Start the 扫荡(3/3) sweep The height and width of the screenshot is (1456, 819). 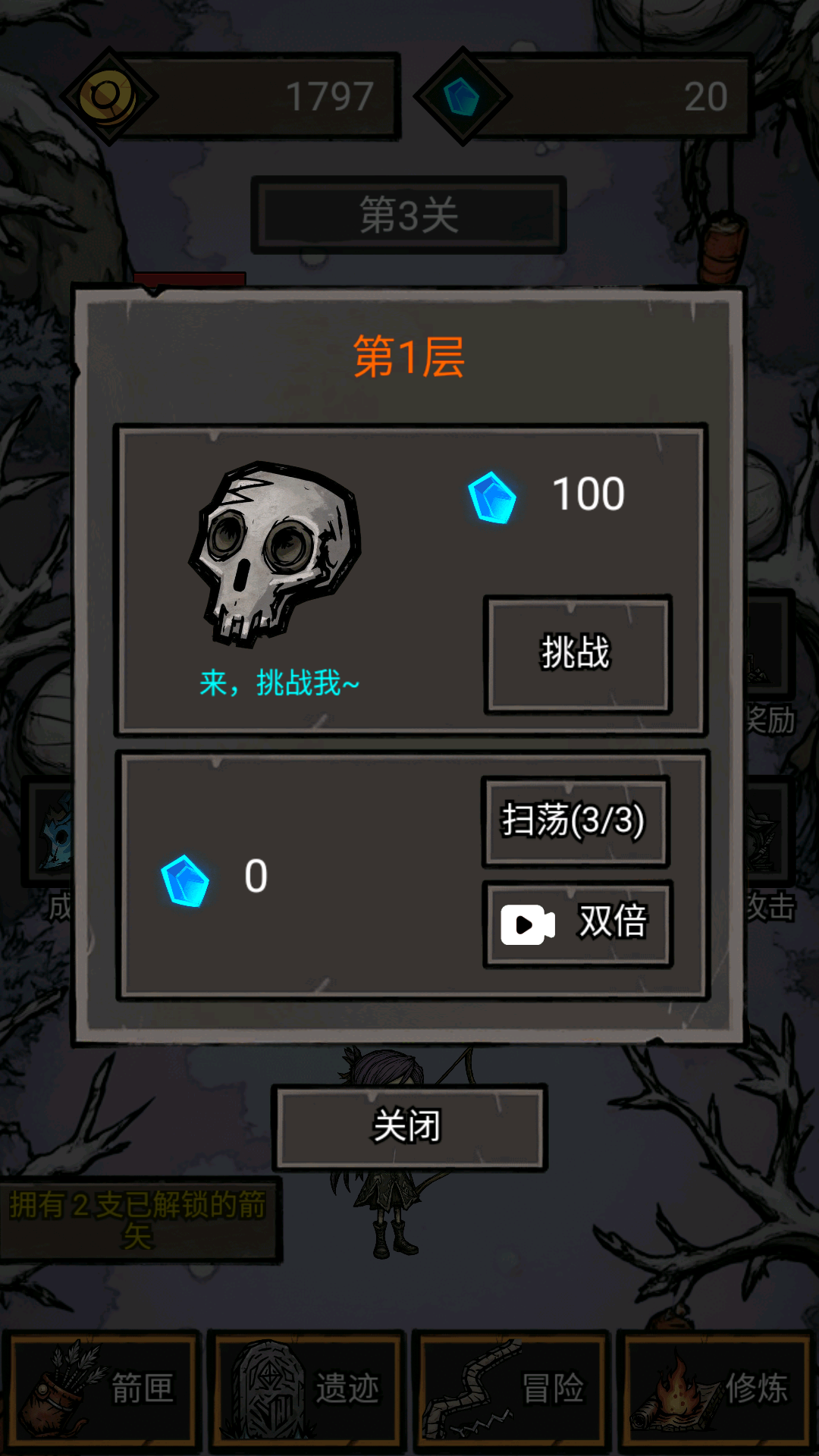tap(575, 821)
